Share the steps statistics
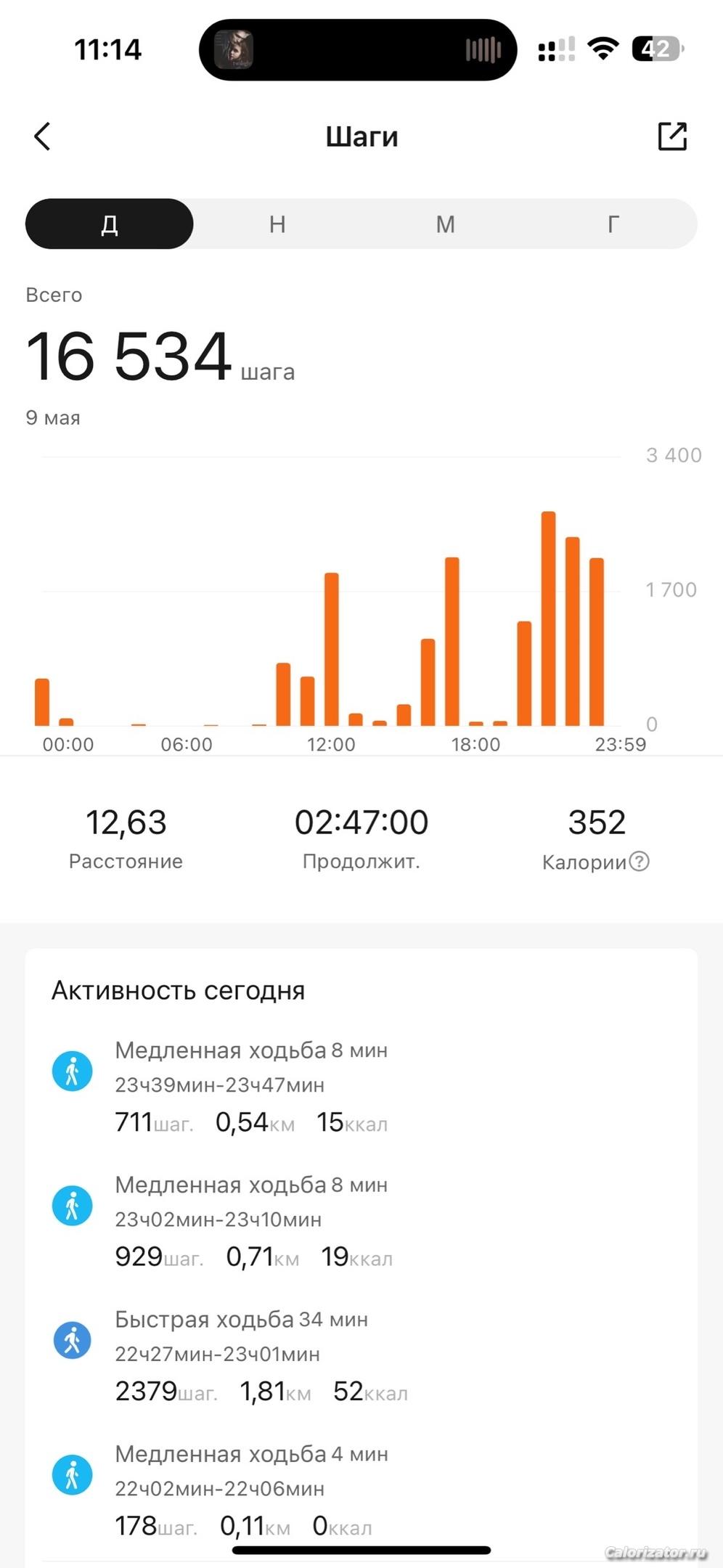 [x=672, y=136]
